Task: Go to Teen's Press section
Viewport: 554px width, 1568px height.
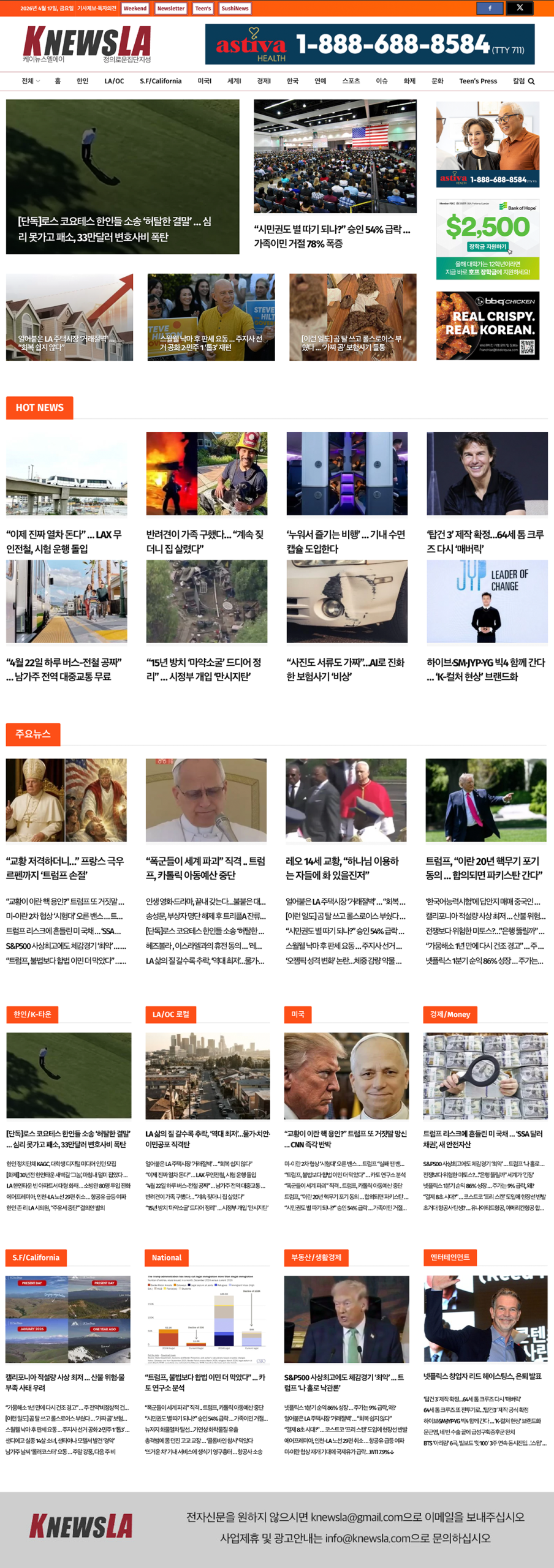Action: pyautogui.click(x=478, y=81)
